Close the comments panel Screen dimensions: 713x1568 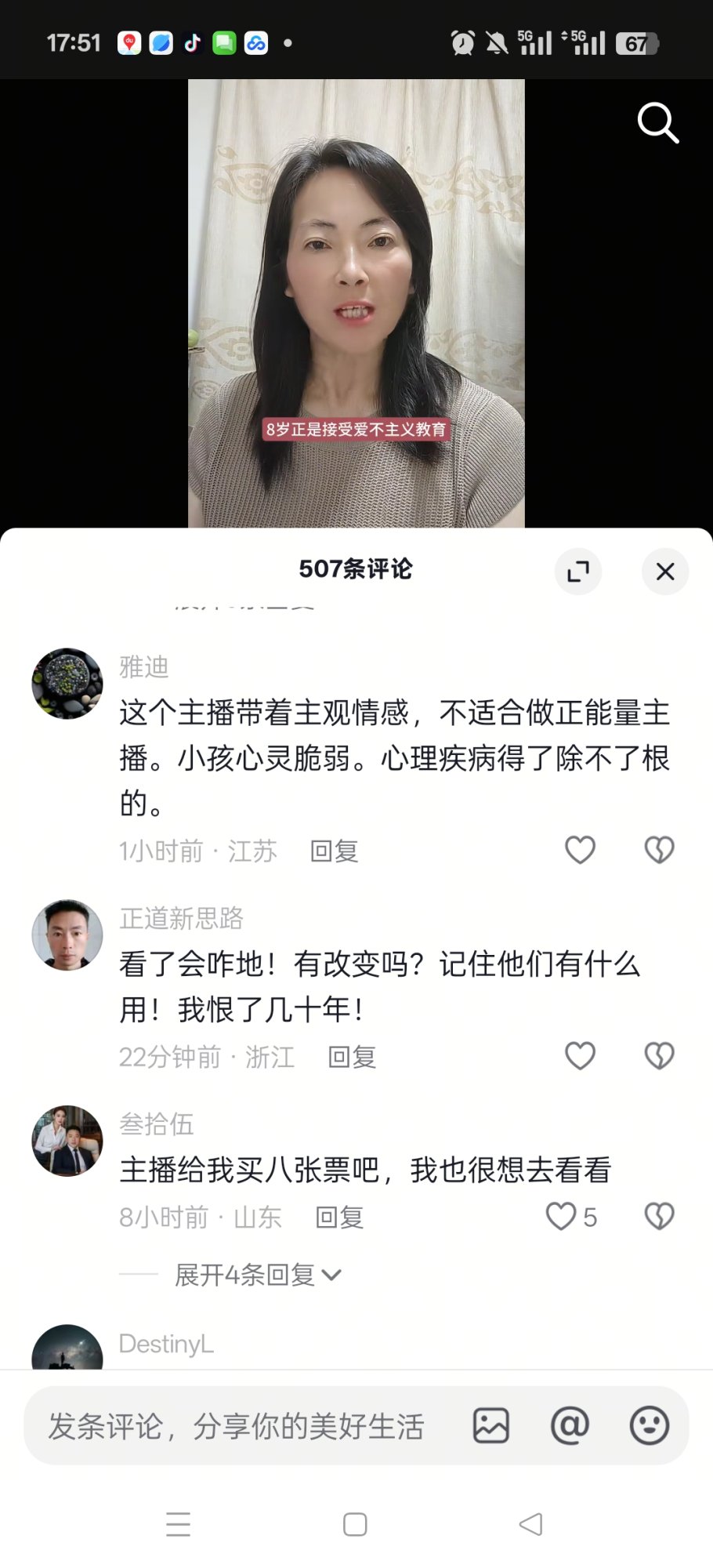click(665, 572)
